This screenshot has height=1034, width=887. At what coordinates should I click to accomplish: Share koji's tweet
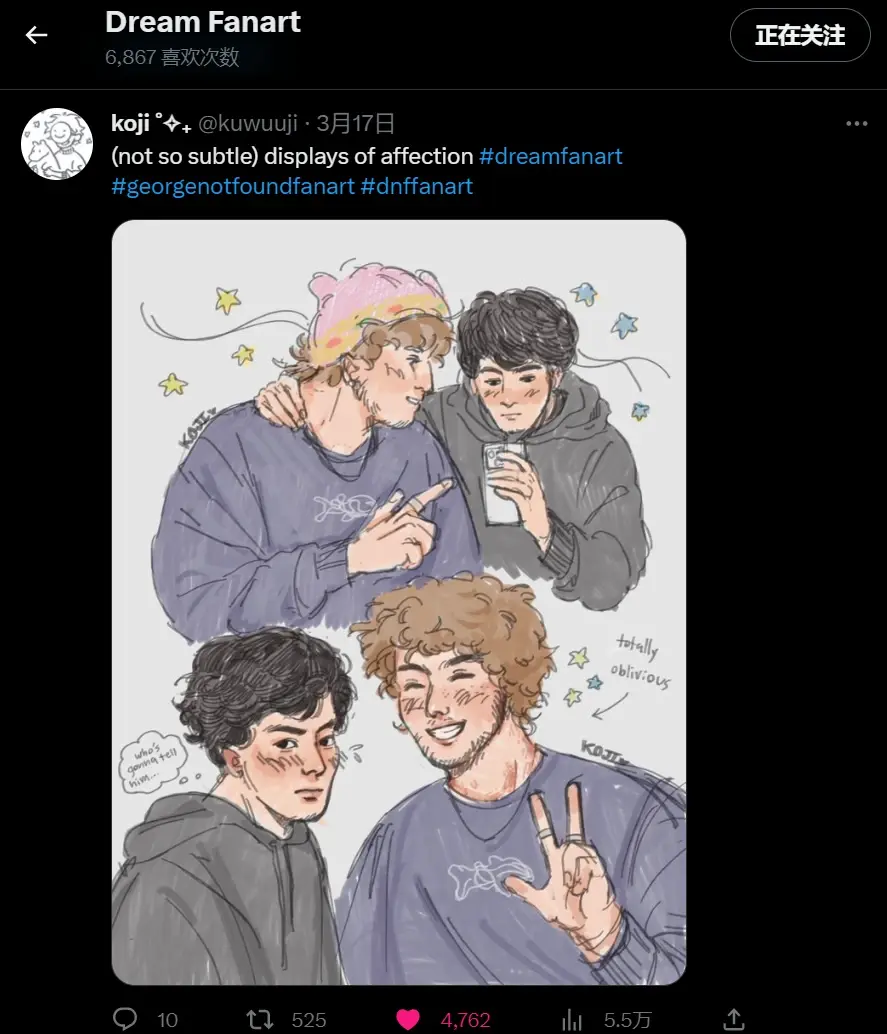coord(733,1019)
